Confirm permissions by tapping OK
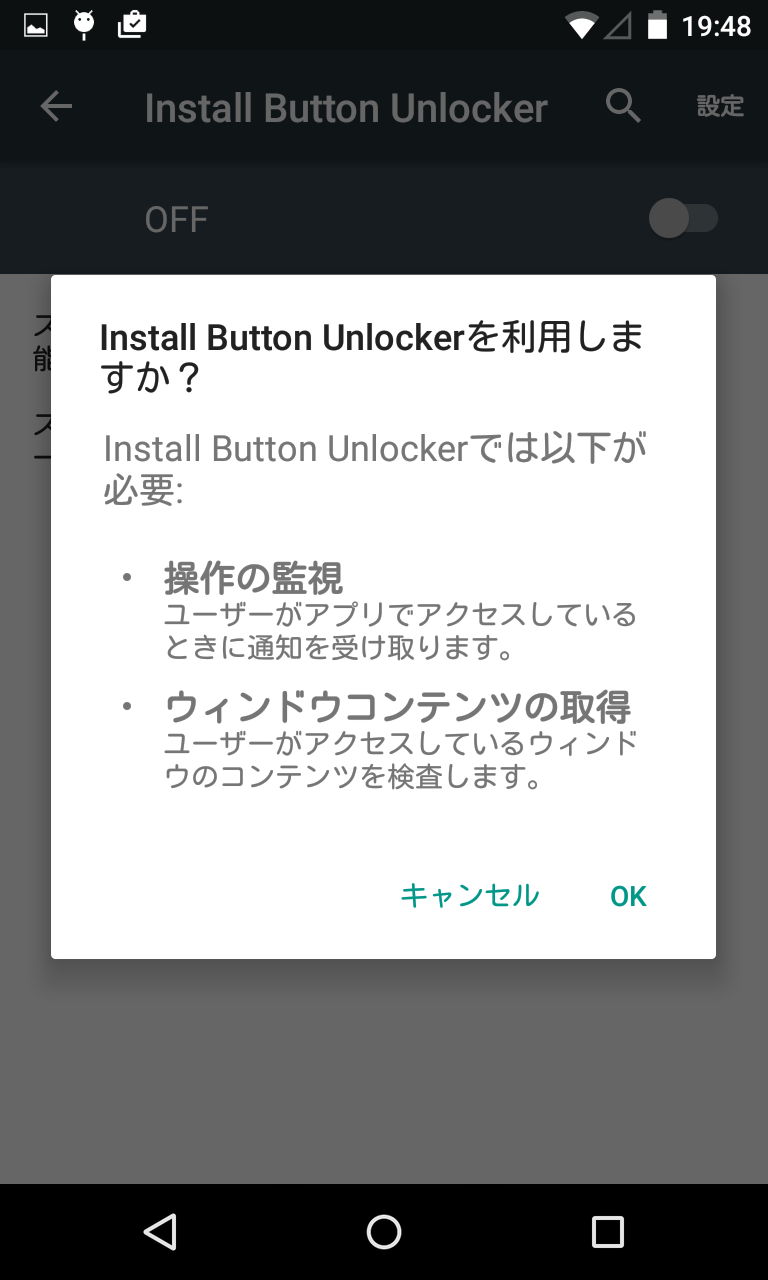768x1280 pixels. 628,896
